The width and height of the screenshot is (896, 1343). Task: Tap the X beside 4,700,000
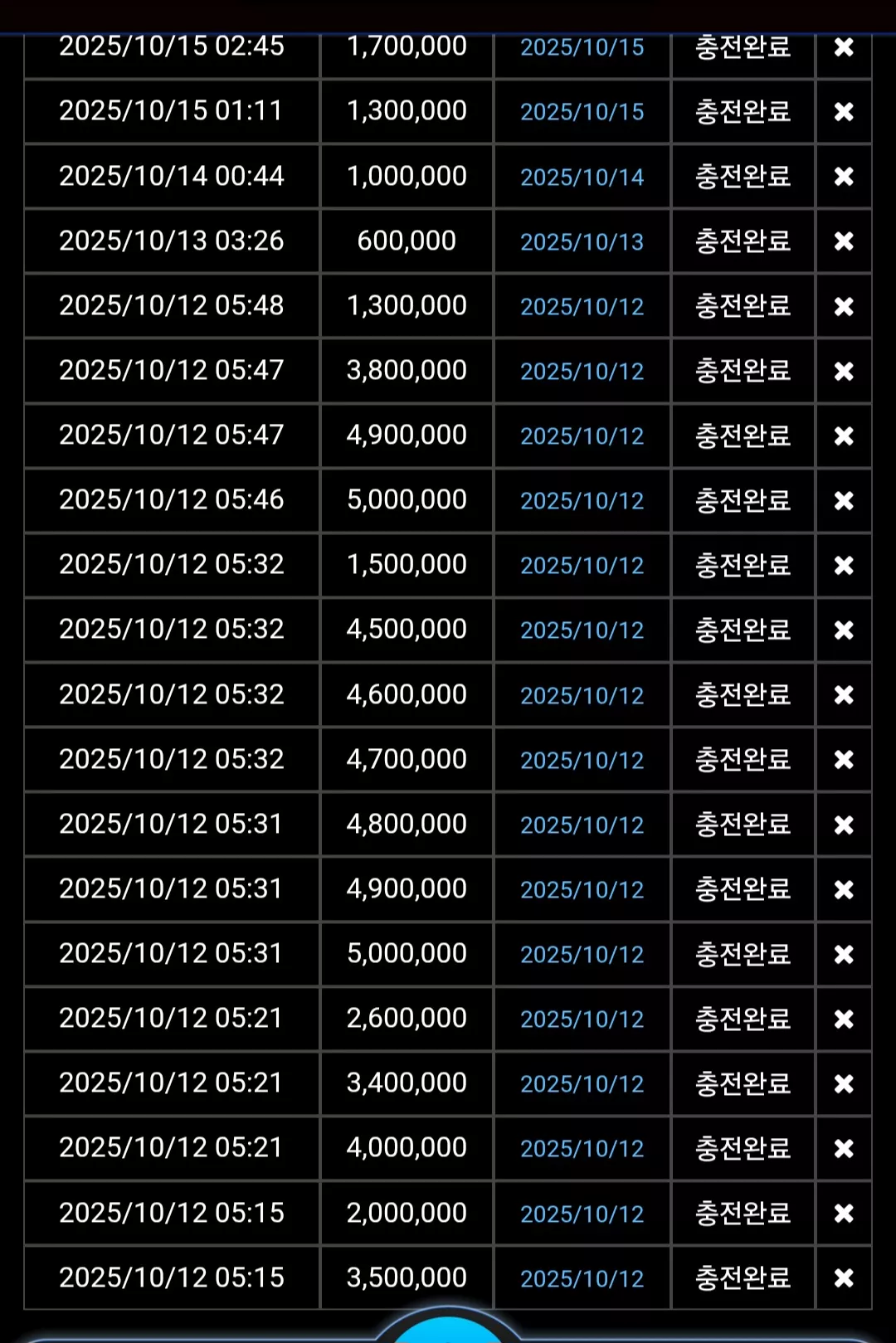click(x=844, y=760)
